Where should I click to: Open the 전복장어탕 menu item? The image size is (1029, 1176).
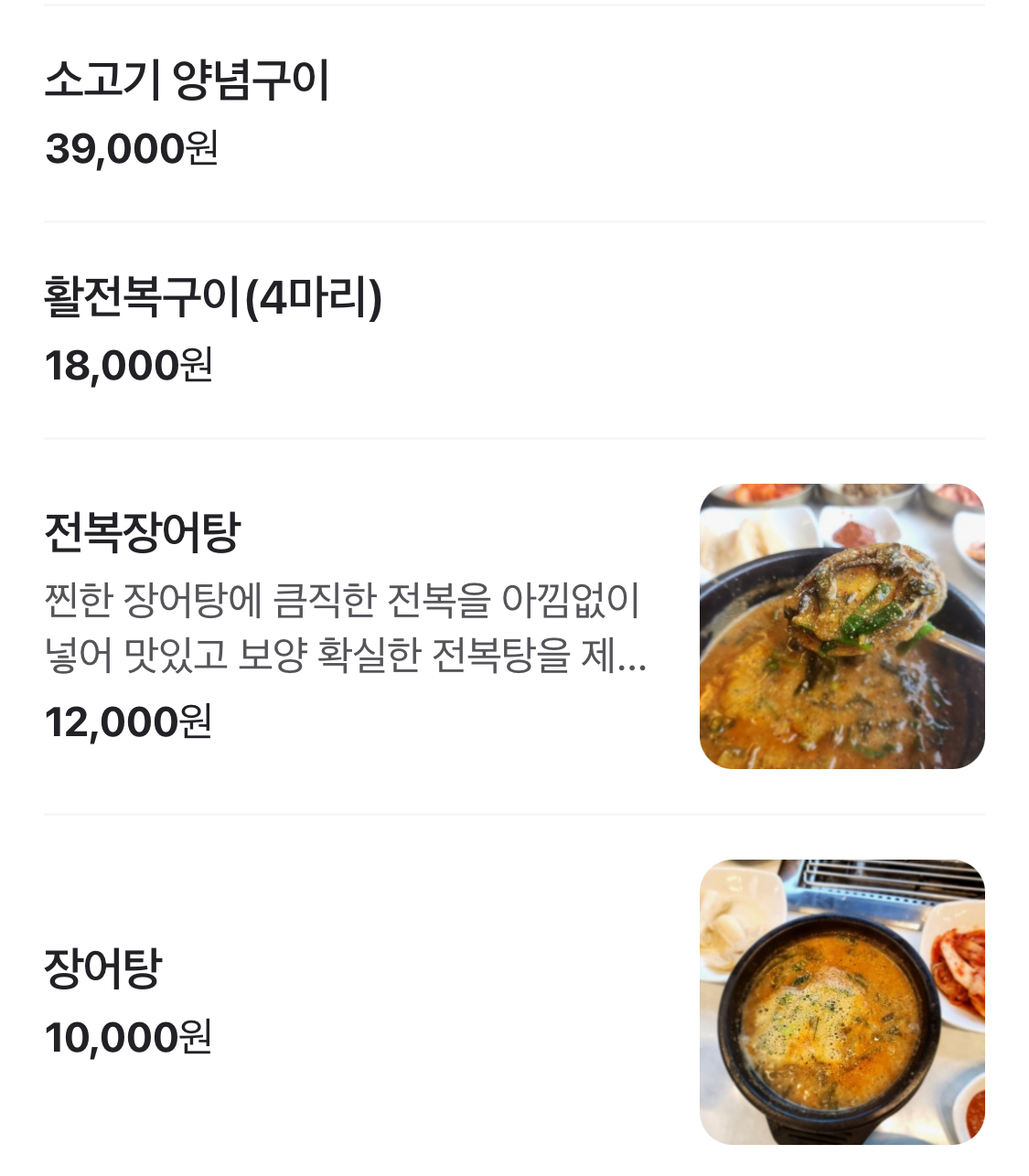pyautogui.click(x=143, y=532)
